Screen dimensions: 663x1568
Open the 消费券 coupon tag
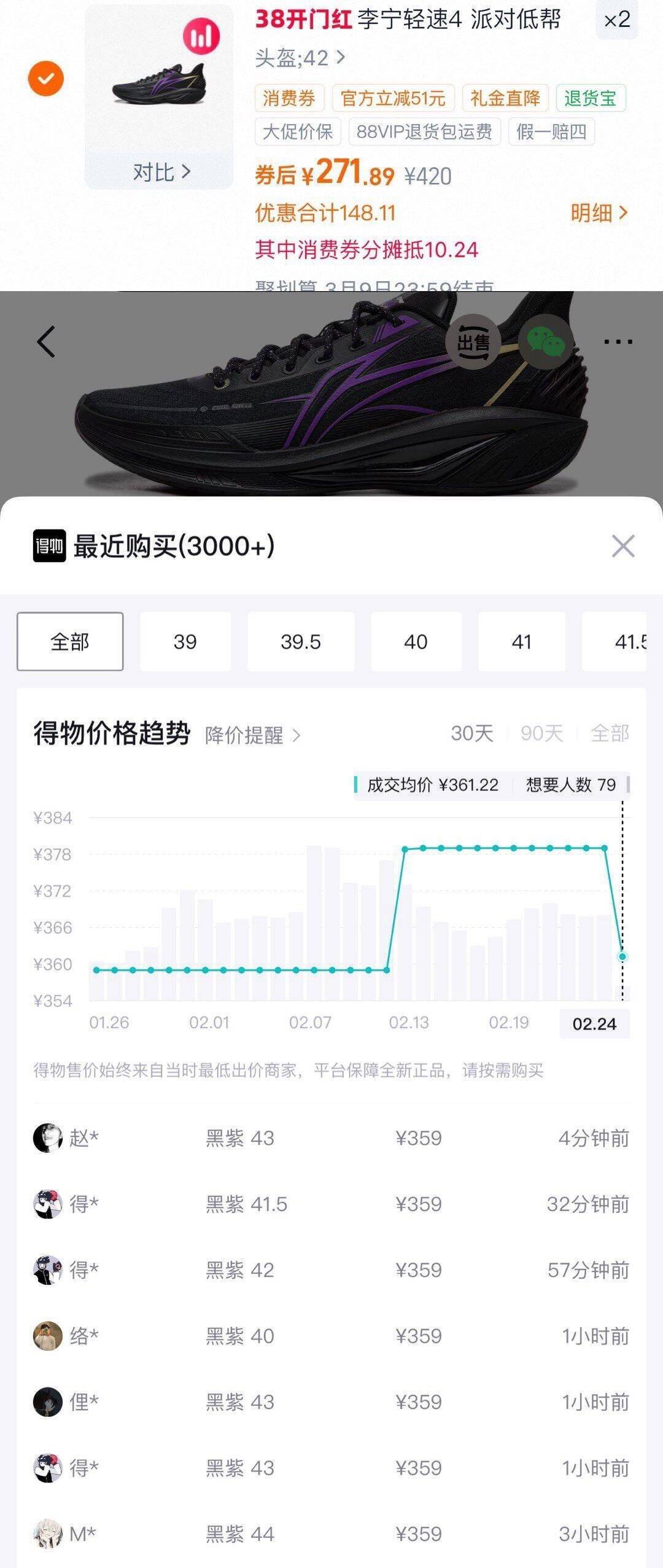(x=289, y=97)
